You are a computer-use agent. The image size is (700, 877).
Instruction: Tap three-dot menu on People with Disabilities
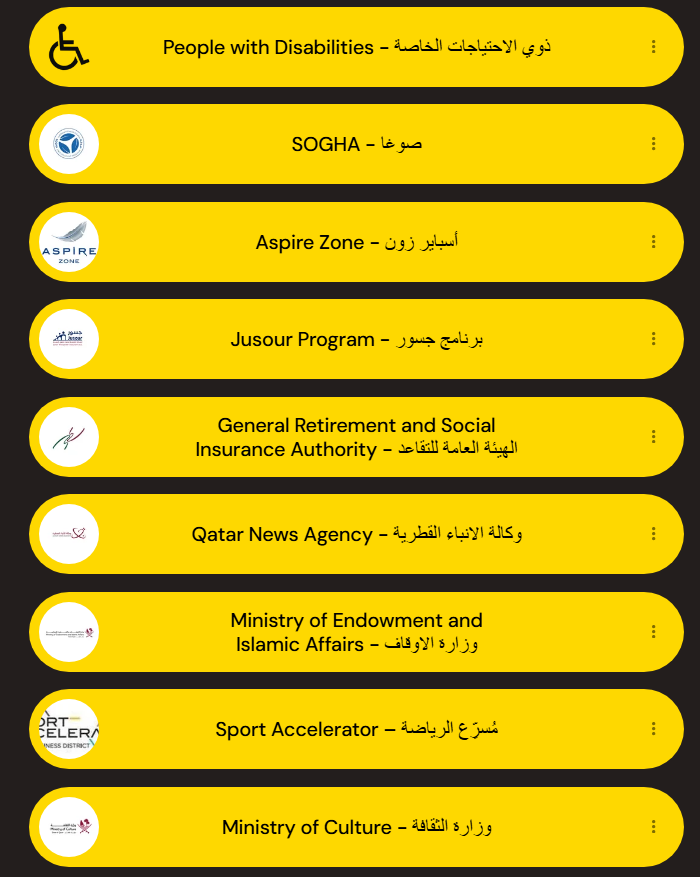[x=653, y=47]
